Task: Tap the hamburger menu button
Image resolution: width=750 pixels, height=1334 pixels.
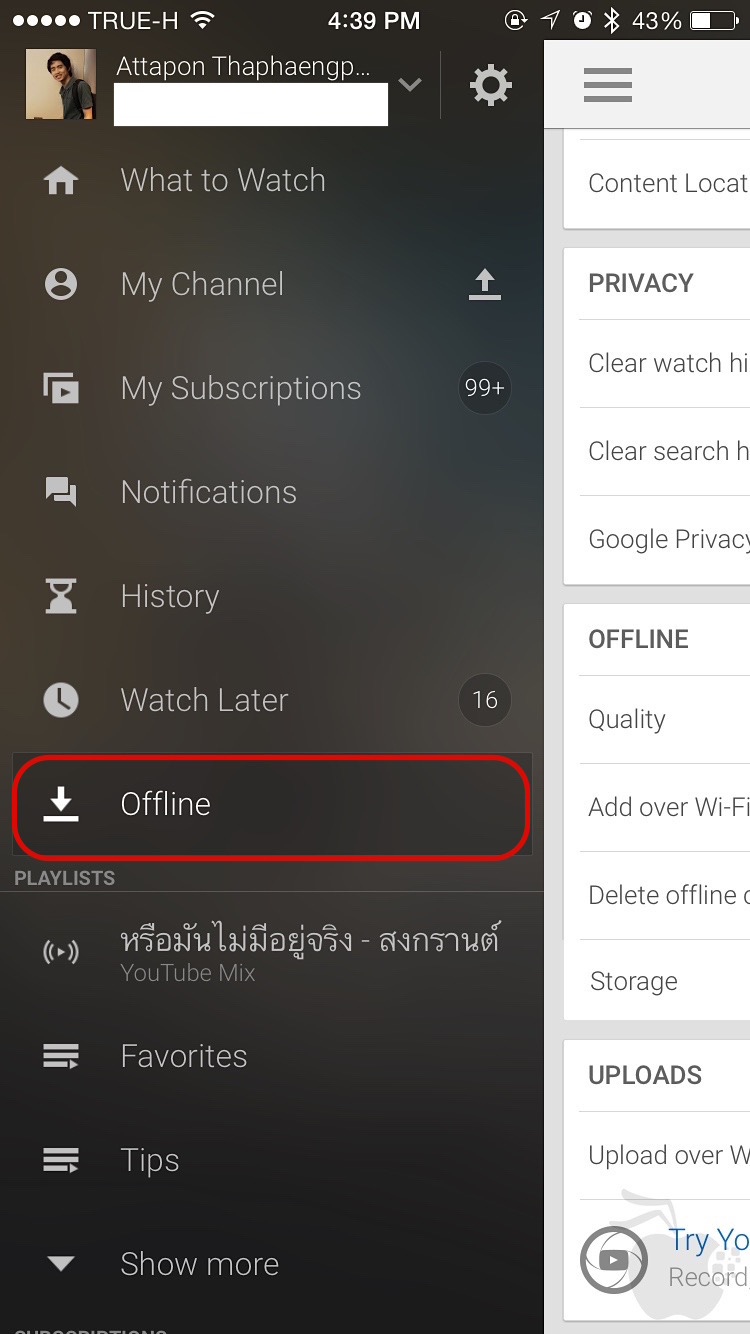Action: pos(607,85)
